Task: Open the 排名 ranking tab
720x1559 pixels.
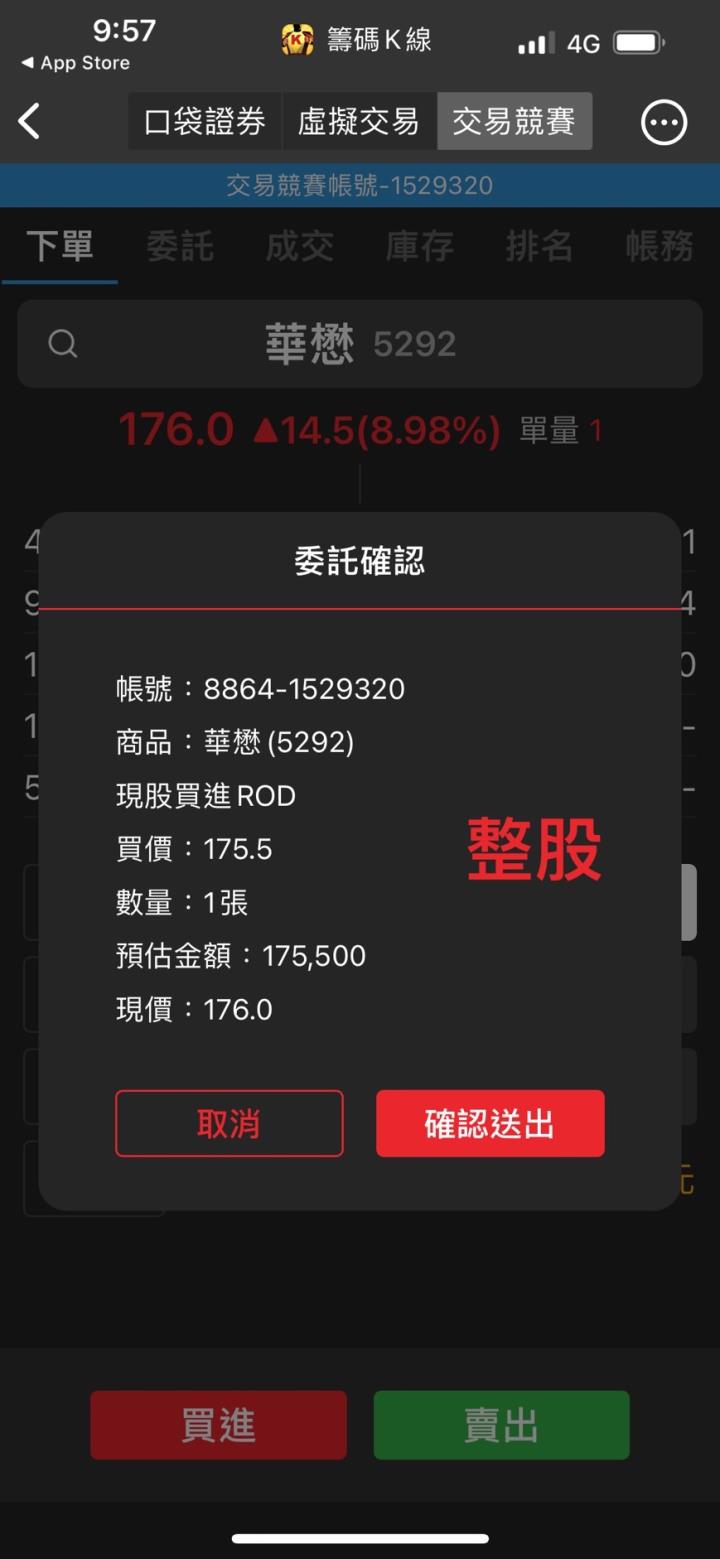Action: (x=538, y=248)
